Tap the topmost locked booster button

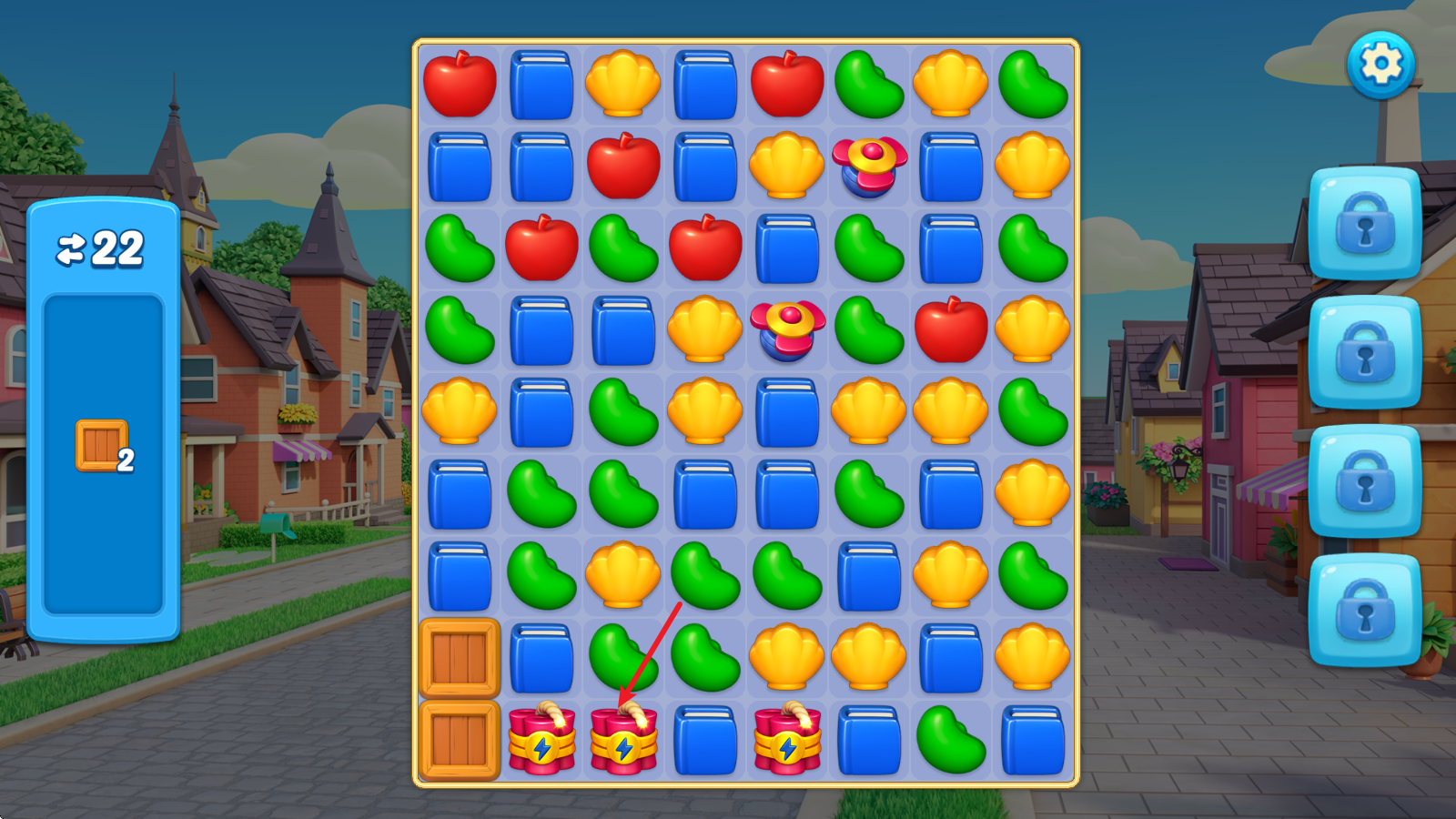(1364, 224)
